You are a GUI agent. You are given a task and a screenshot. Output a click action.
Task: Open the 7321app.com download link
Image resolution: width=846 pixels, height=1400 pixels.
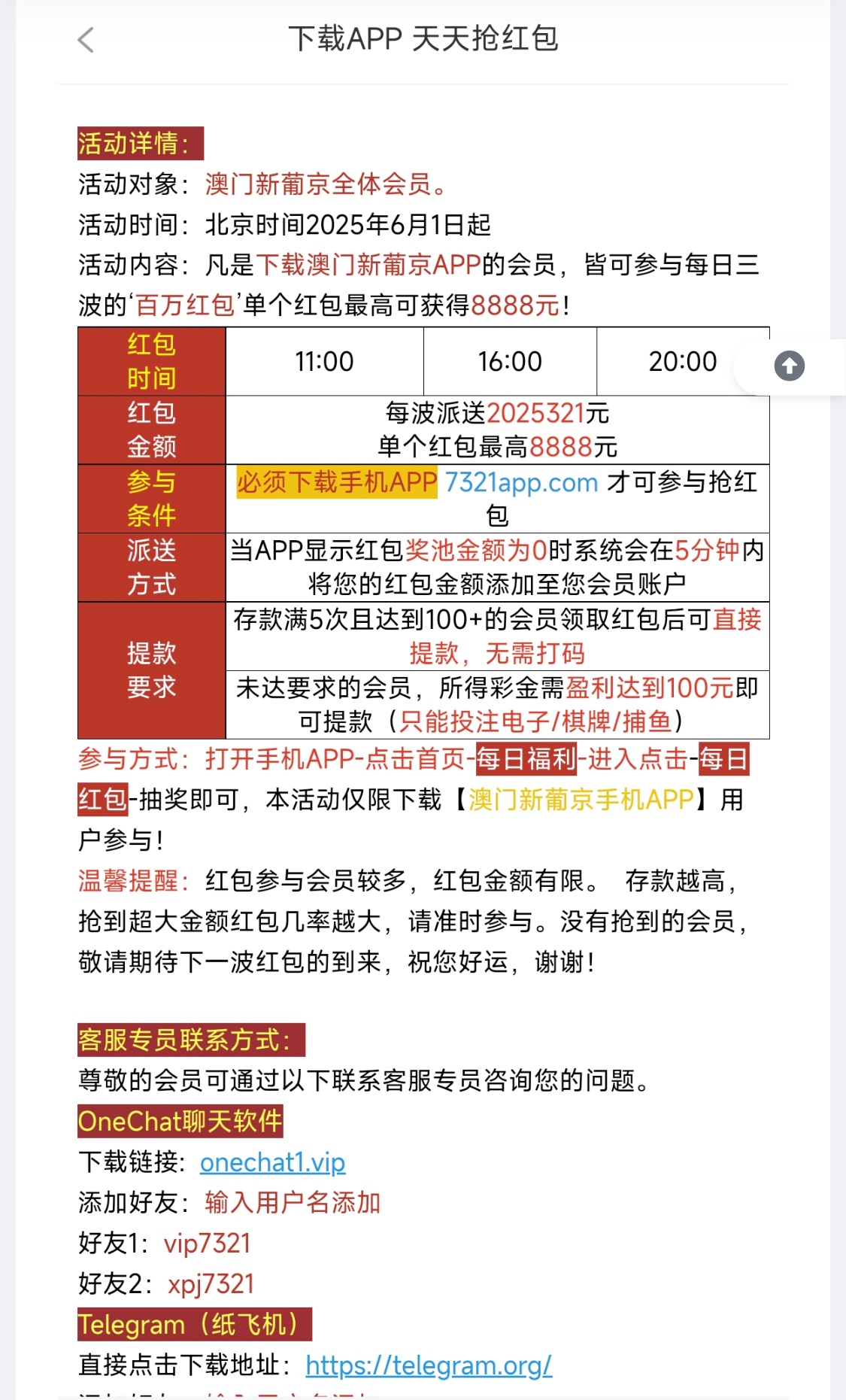coord(521,482)
